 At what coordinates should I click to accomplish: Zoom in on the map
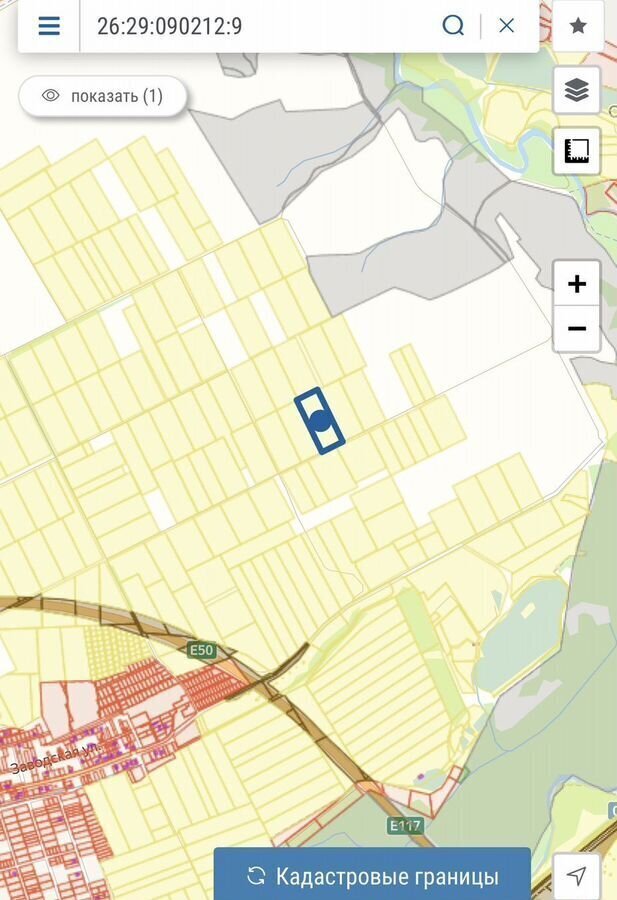pos(577,284)
